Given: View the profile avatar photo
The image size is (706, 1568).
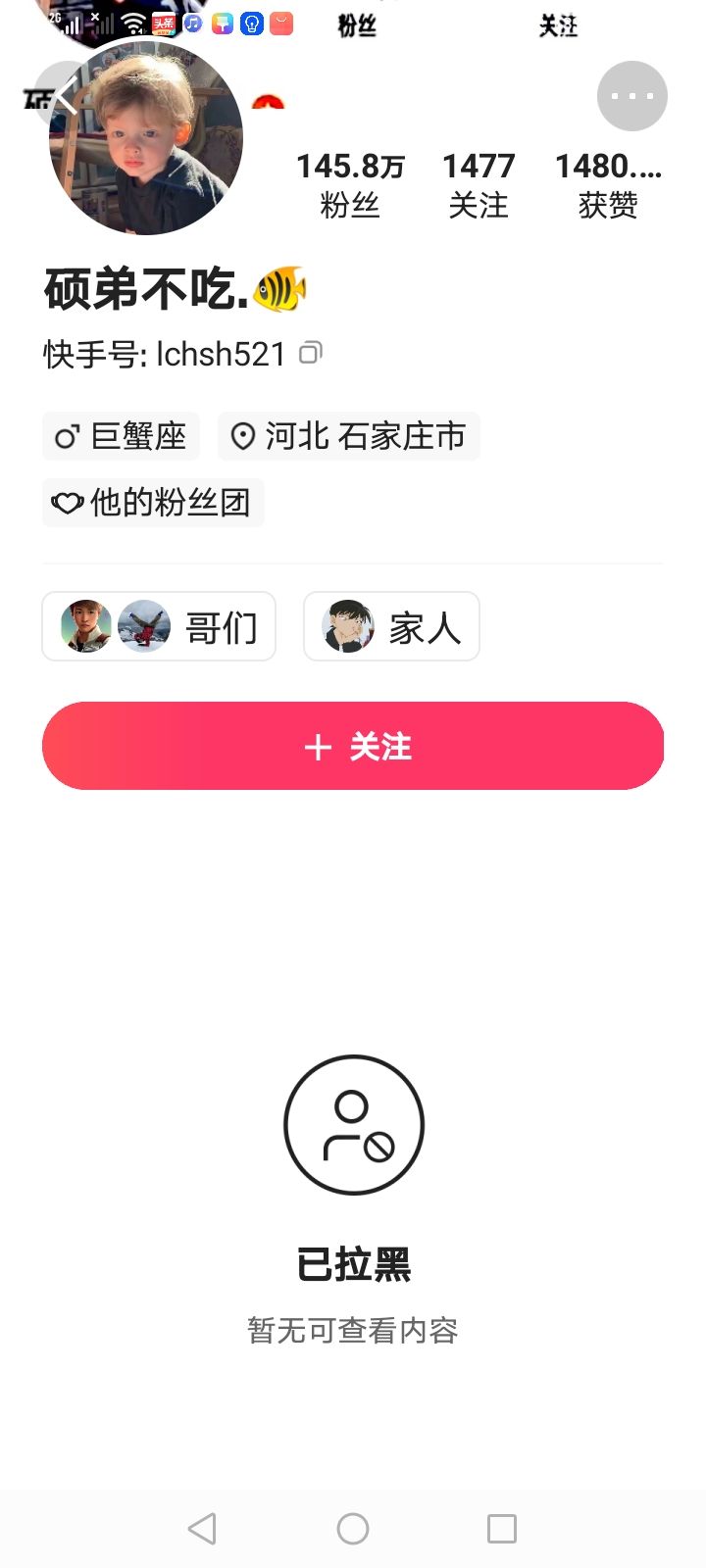Looking at the screenshot, I should (x=145, y=137).
